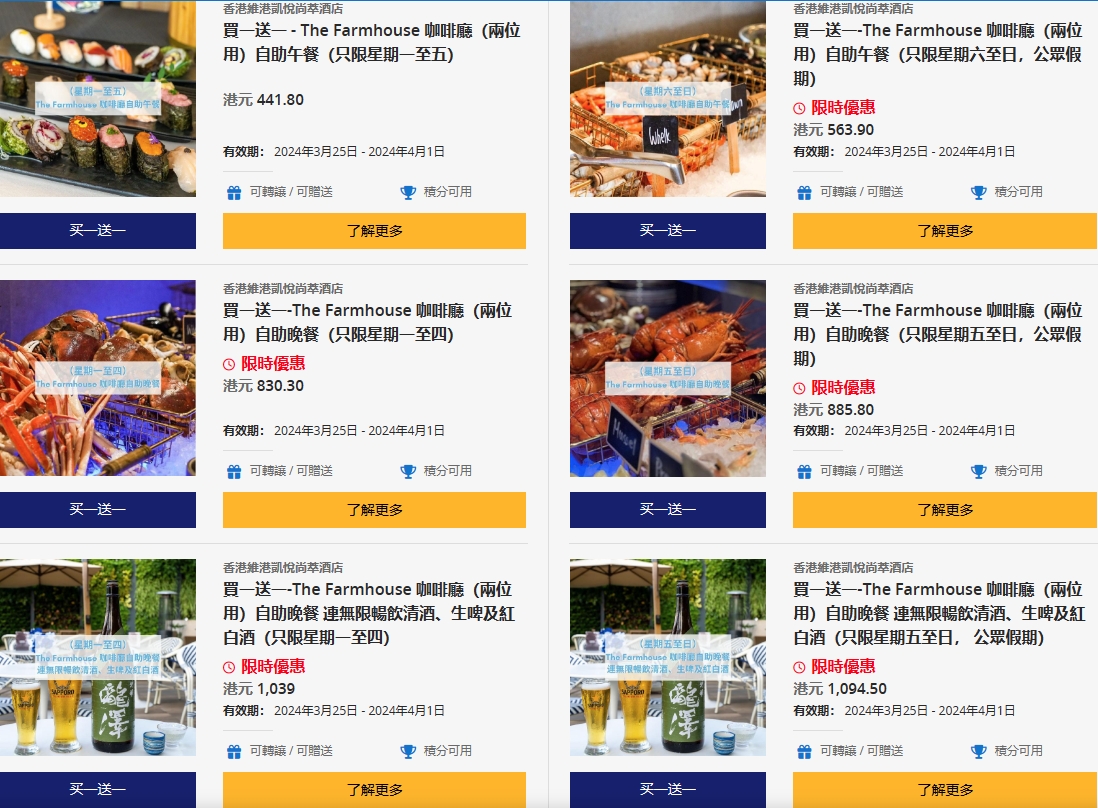Tap 了解更多 for weekend lunch buffet (星期六至日)
This screenshot has width=1098, height=808.
[944, 231]
